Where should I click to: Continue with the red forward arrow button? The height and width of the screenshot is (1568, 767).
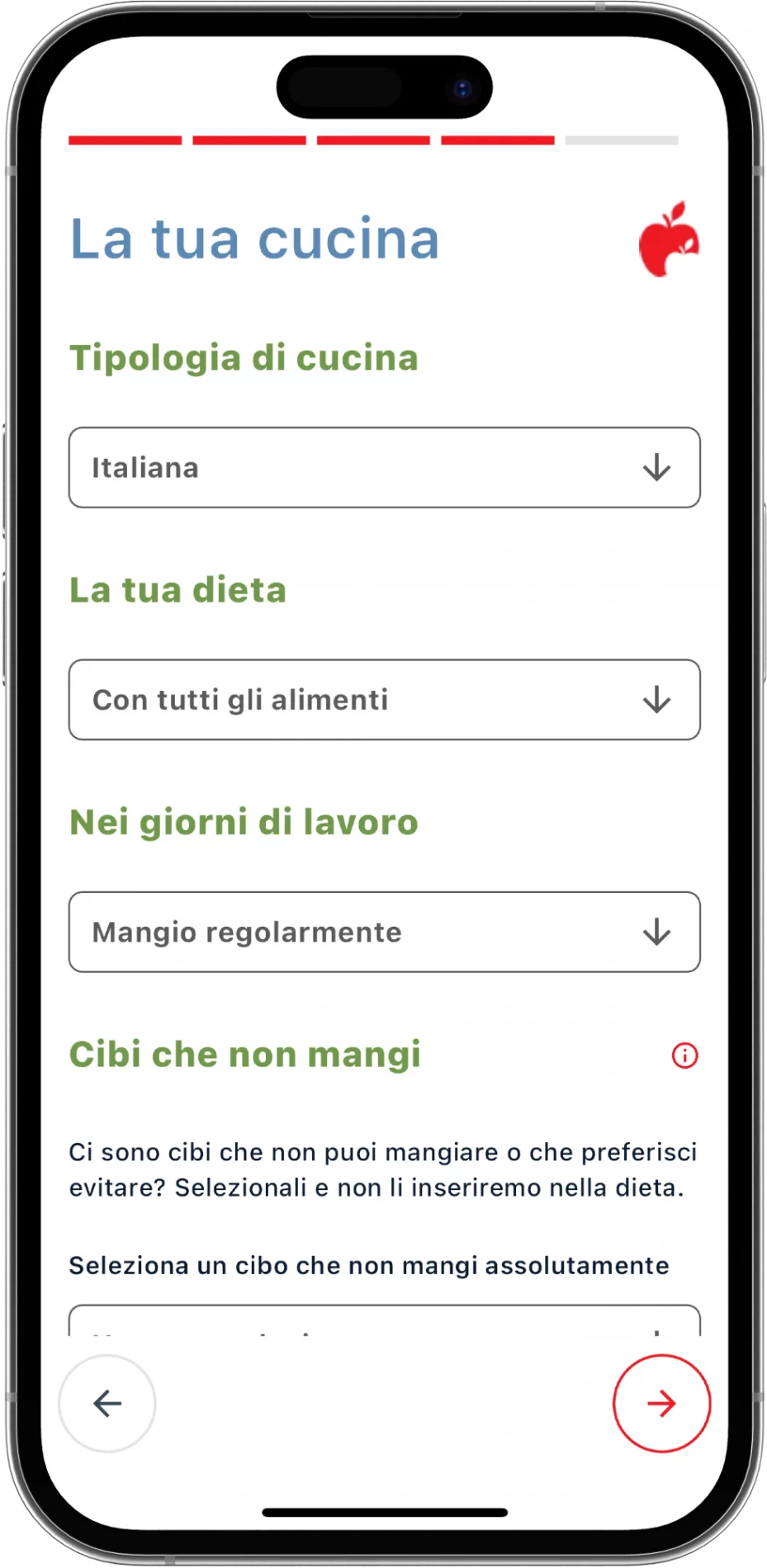coord(661,1403)
